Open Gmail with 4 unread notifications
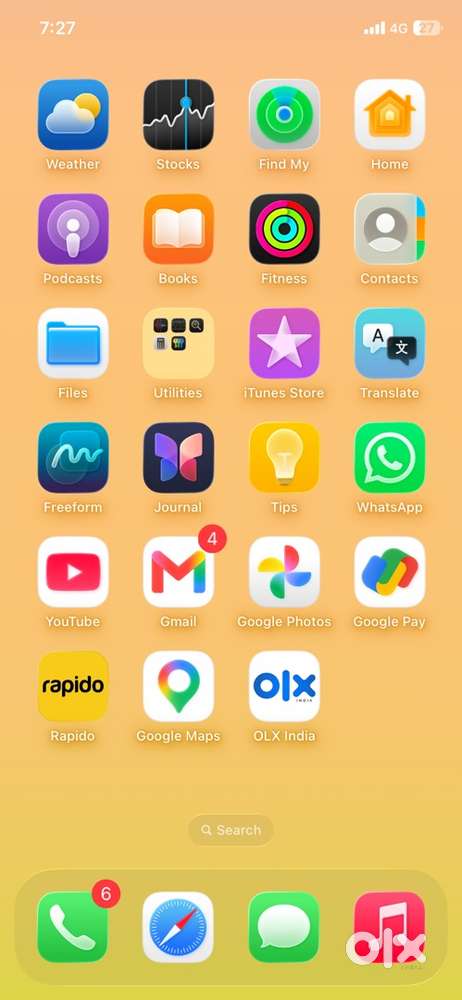Image resolution: width=462 pixels, height=1000 pixels. 178,571
